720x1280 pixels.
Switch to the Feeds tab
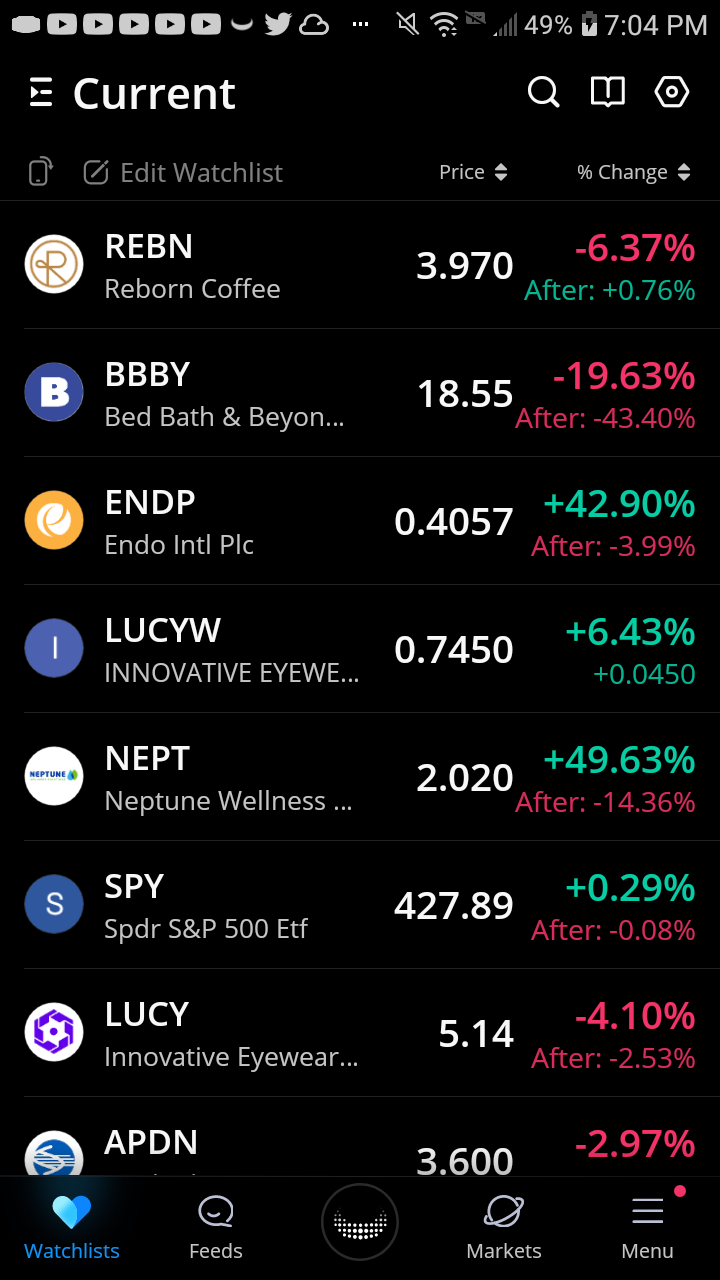click(216, 1228)
